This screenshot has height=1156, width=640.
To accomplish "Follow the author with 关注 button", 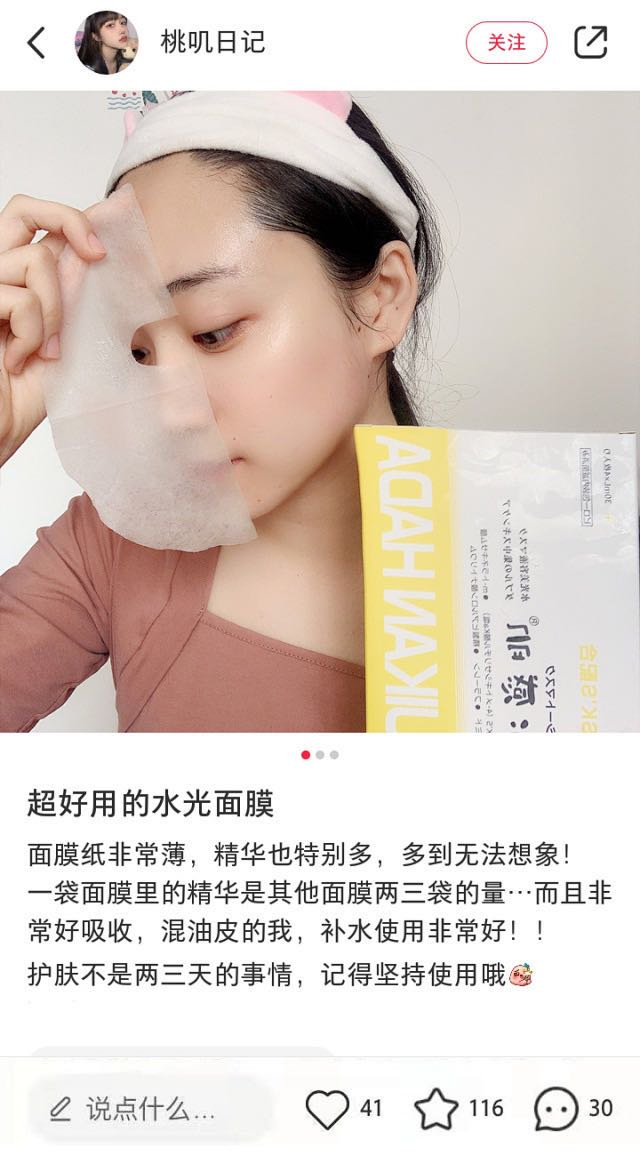I will [506, 42].
